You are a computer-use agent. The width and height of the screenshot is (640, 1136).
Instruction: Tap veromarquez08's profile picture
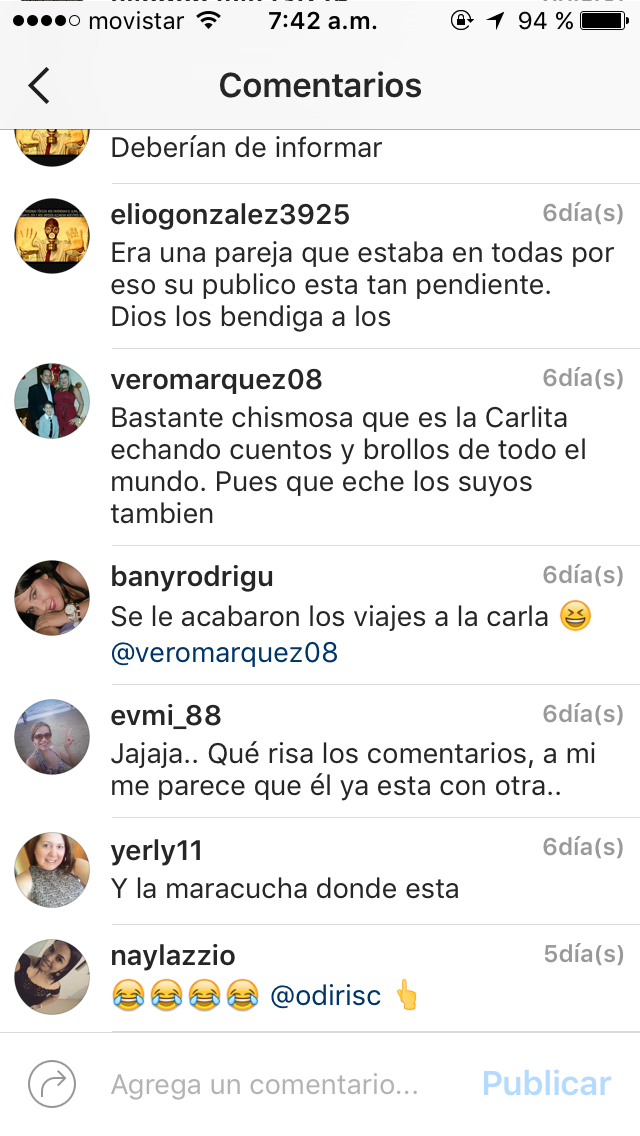(52, 401)
